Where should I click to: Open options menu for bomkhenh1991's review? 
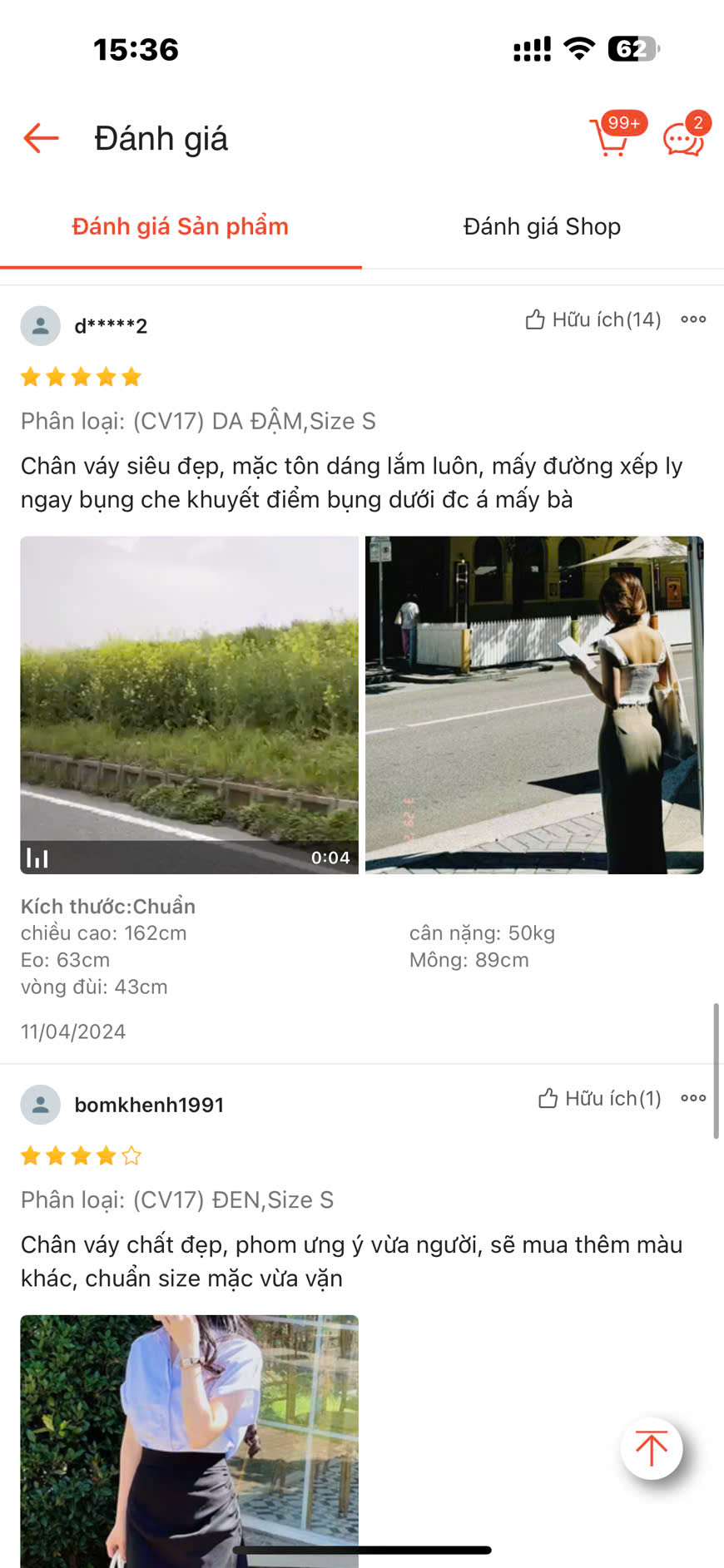click(693, 1098)
